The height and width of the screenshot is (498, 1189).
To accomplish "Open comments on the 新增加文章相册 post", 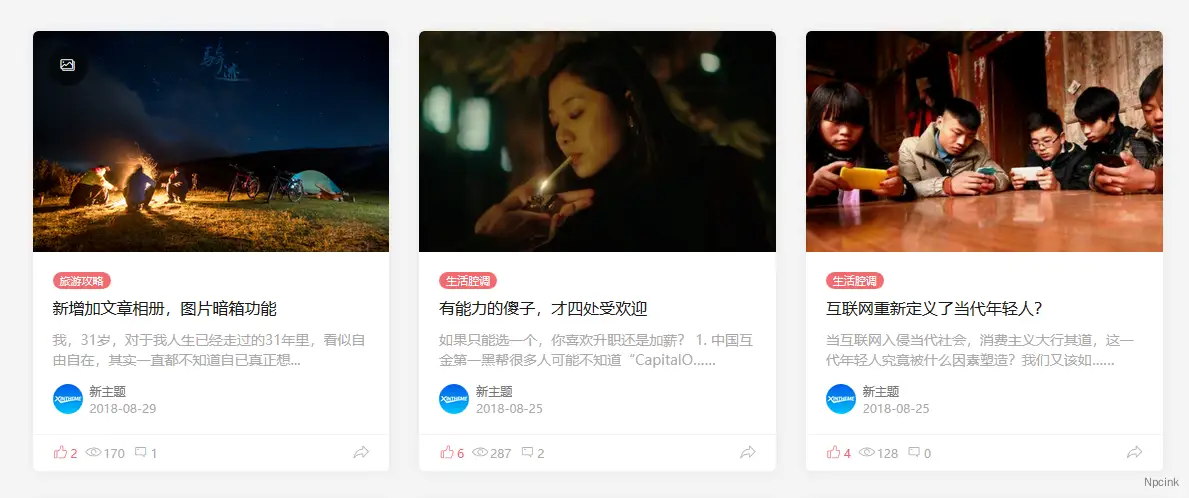I will [x=145, y=453].
